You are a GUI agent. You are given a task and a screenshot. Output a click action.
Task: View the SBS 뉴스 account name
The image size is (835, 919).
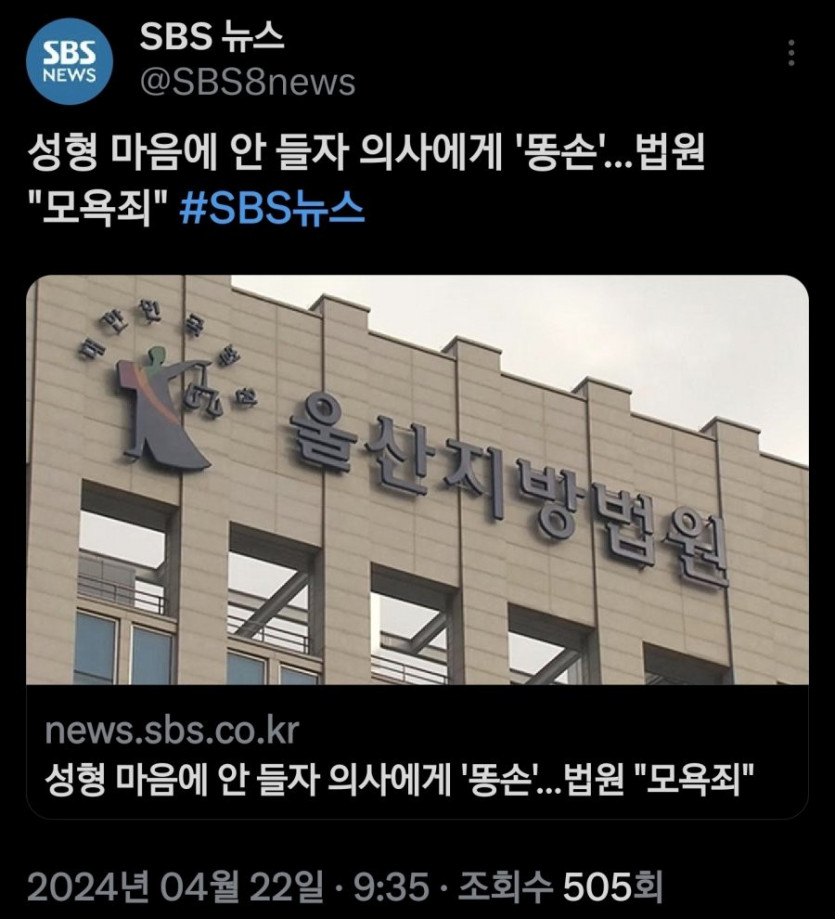coord(212,37)
